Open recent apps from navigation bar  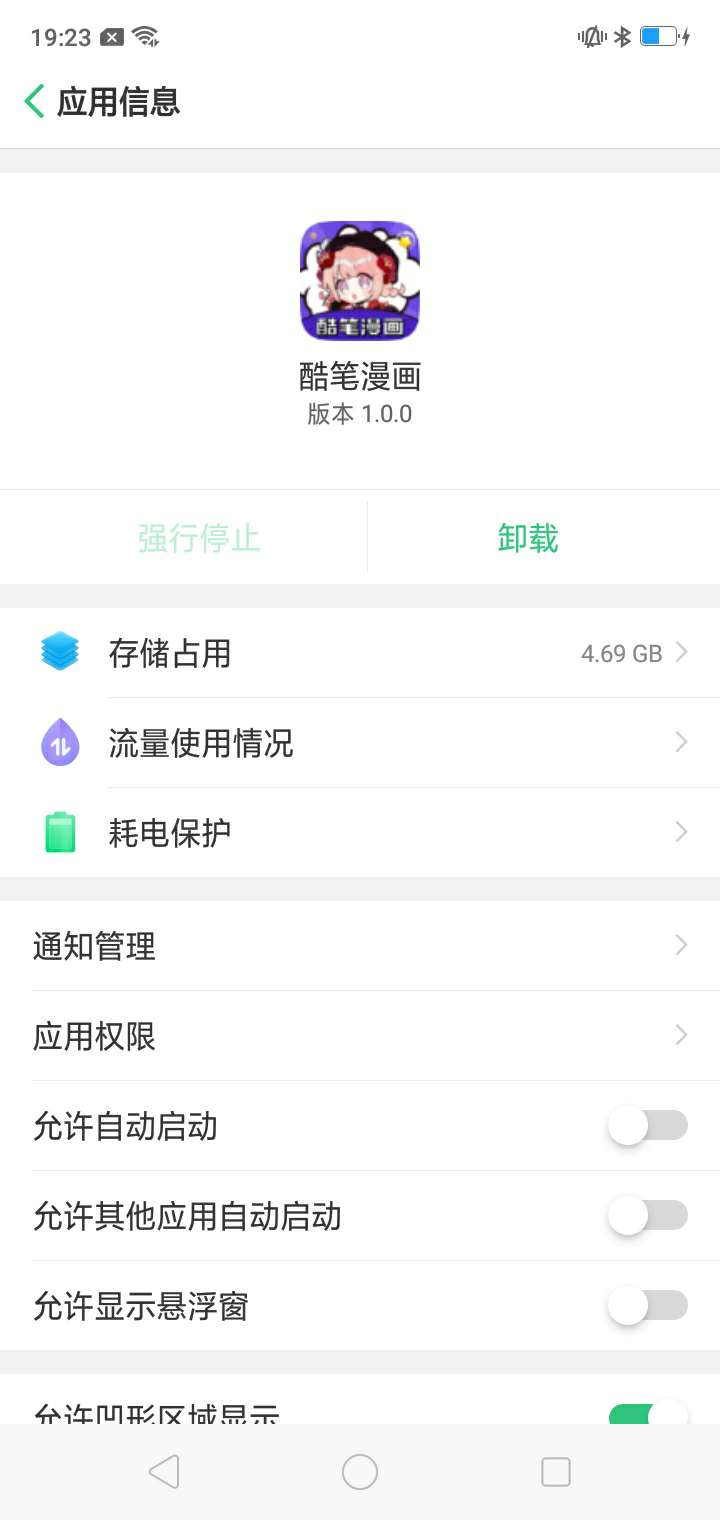[555, 1472]
